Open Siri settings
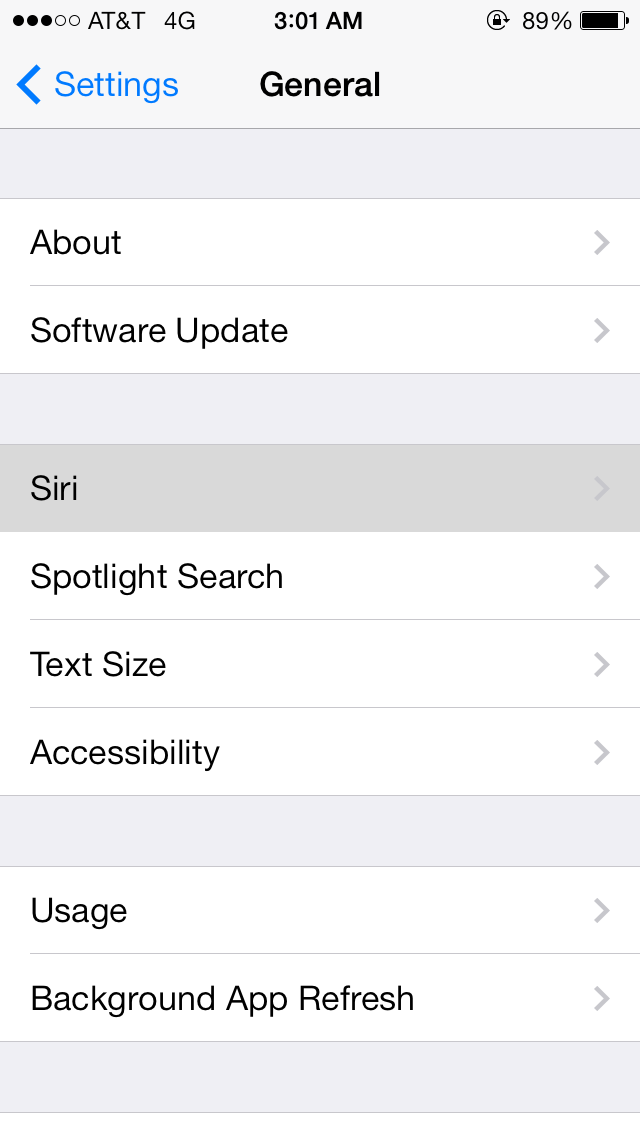The image size is (640, 1136). pos(320,489)
